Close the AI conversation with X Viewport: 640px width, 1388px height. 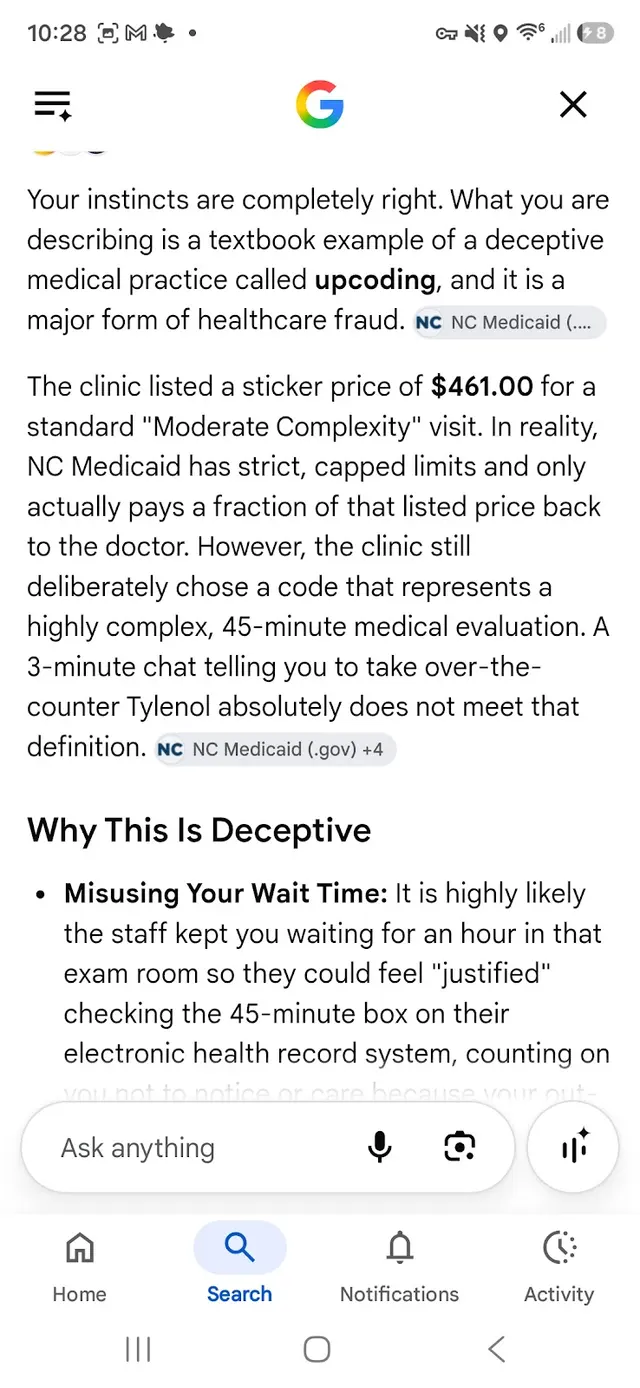(x=573, y=104)
